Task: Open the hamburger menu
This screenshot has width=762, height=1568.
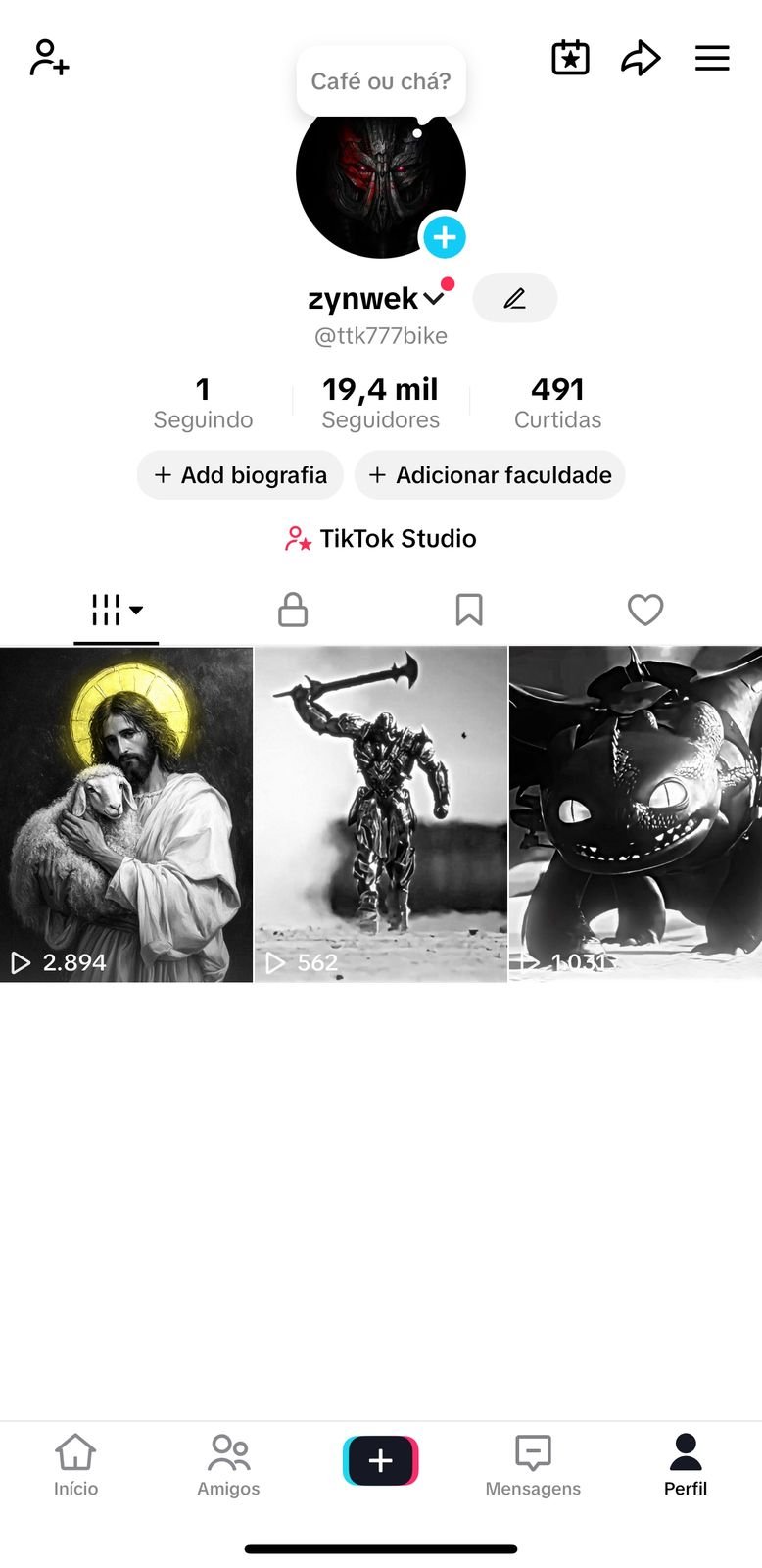Action: (x=712, y=58)
